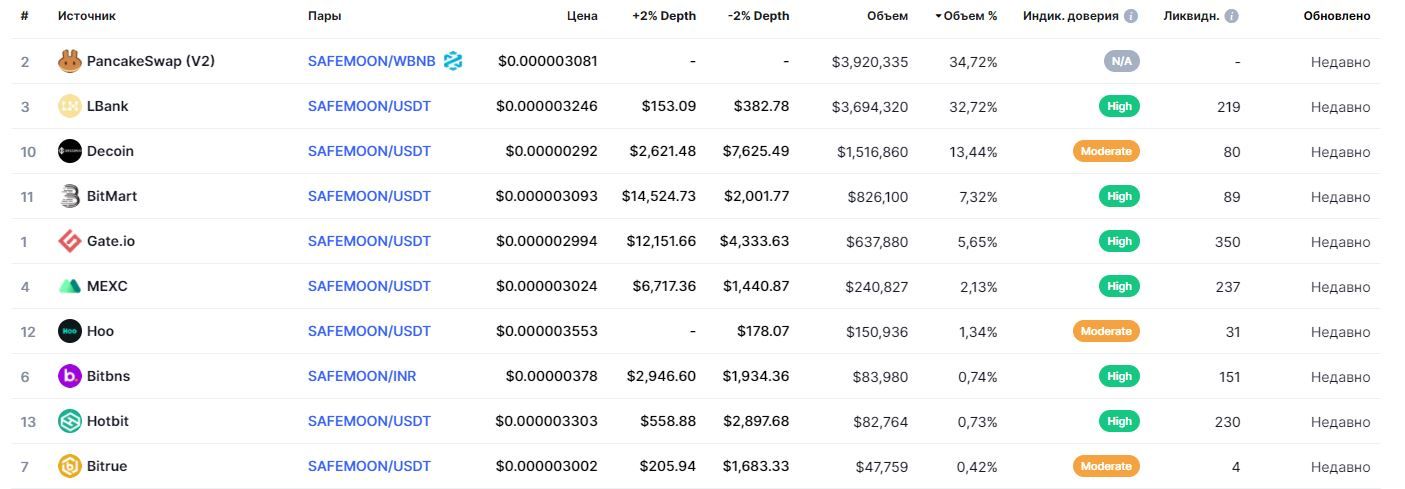Open the Hotbit exchange page
The height and width of the screenshot is (489, 1405).
point(107,421)
